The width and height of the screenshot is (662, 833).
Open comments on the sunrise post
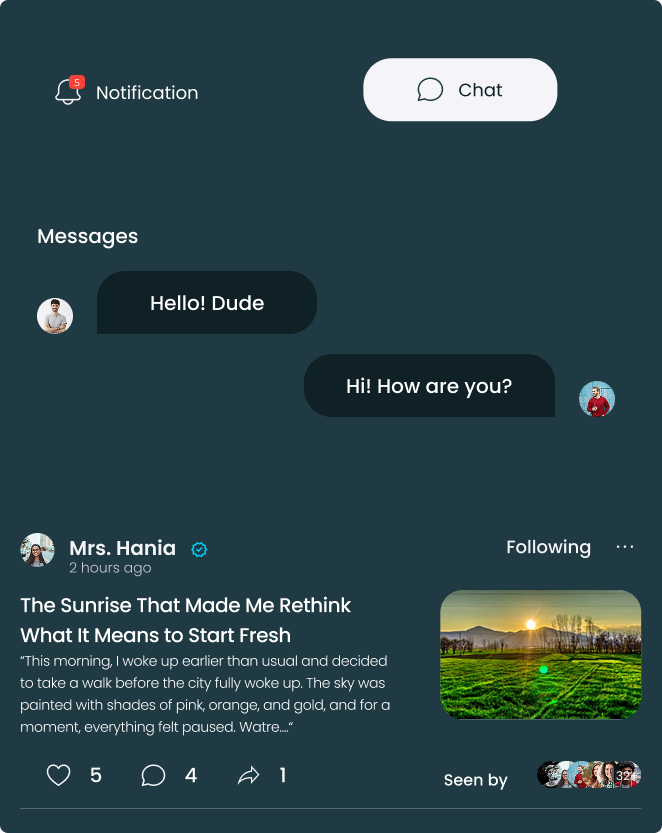click(x=153, y=775)
